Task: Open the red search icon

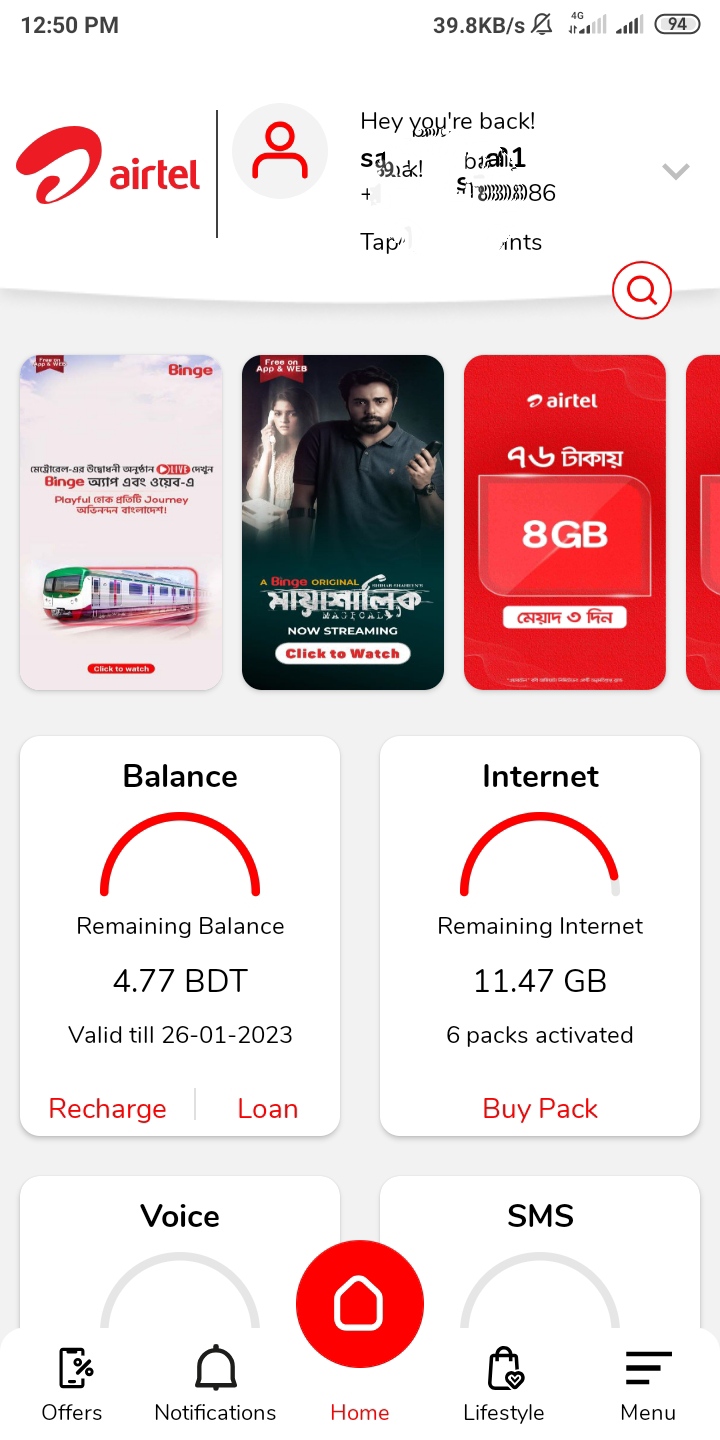Action: click(641, 291)
